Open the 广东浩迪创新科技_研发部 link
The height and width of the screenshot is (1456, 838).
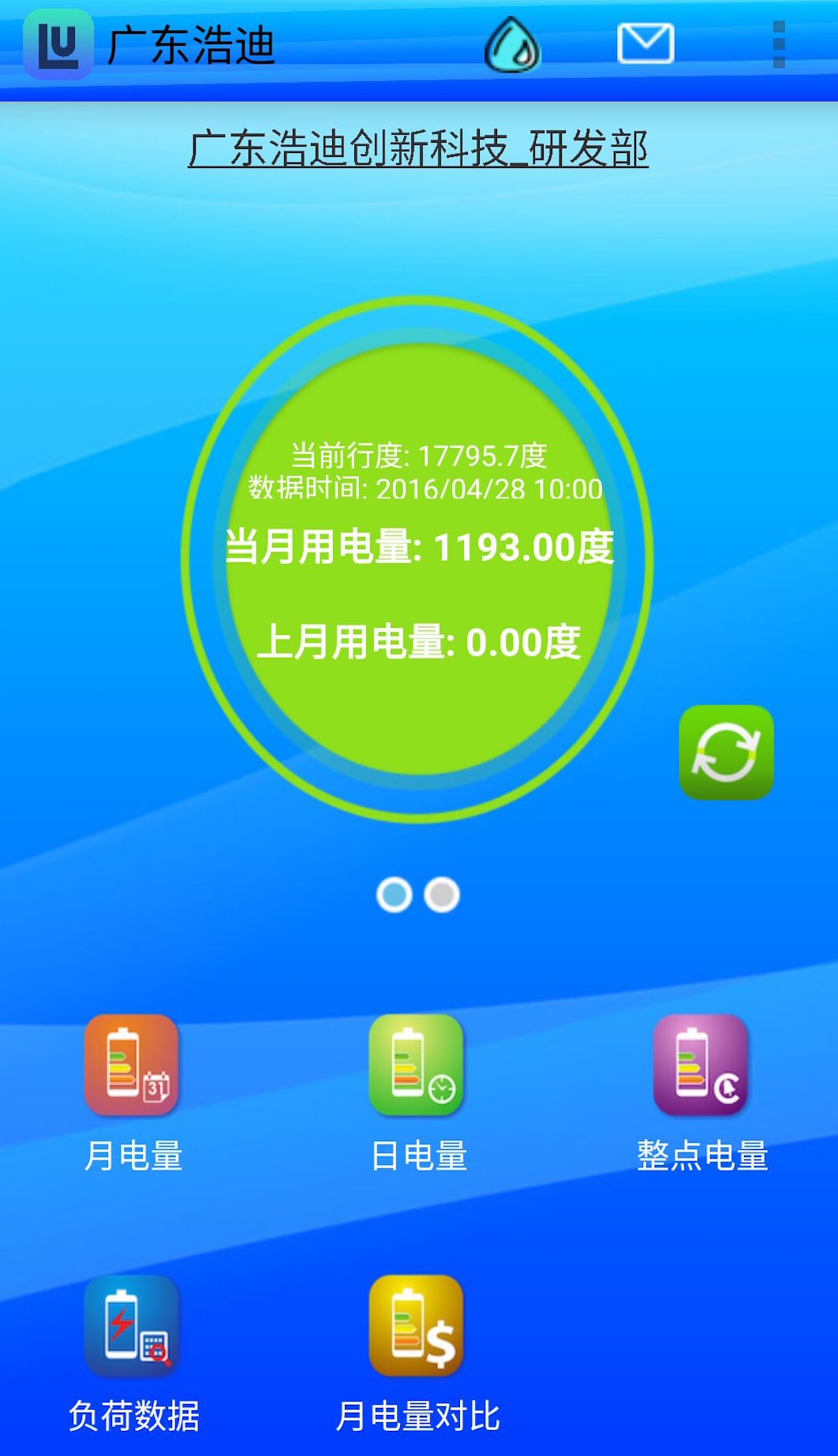click(418, 149)
